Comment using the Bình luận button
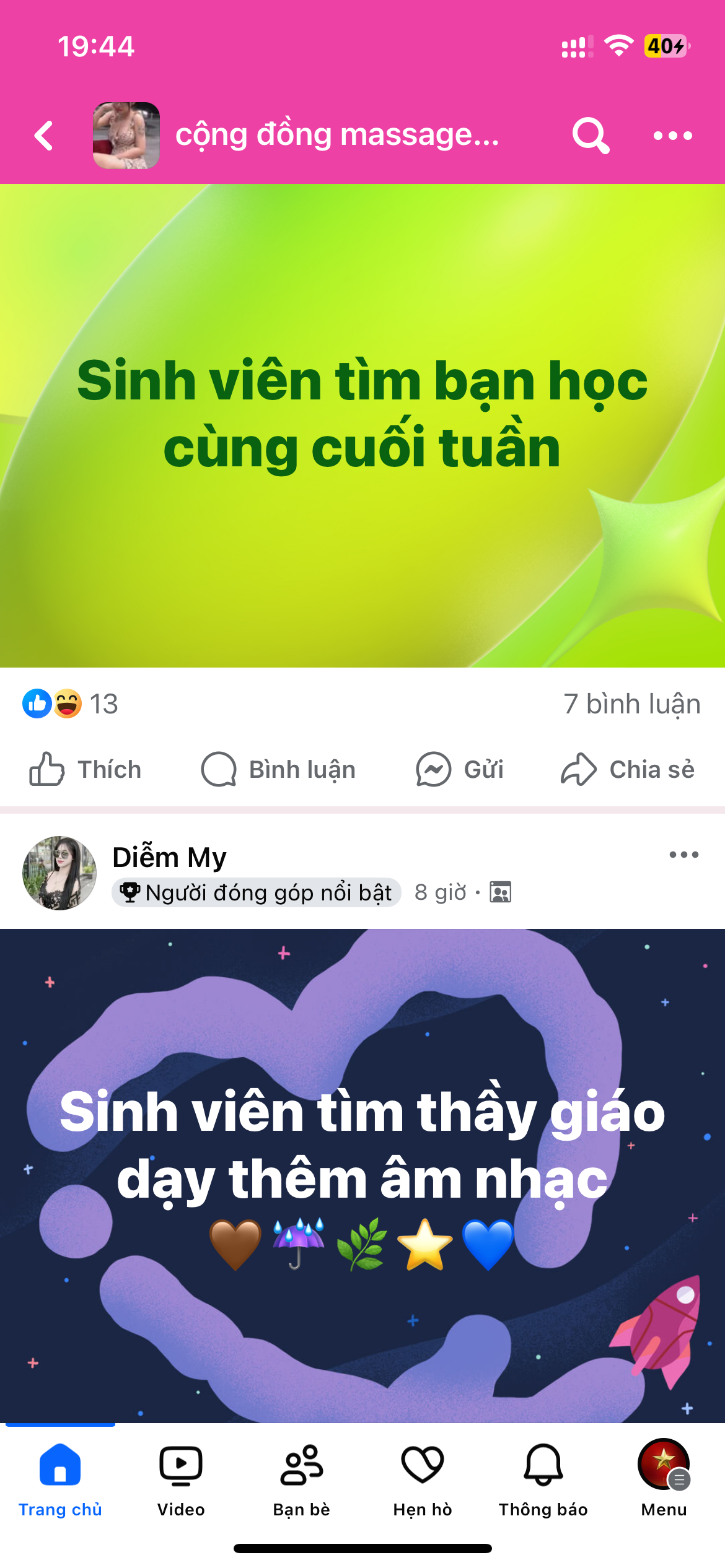Viewport: 725px width, 1568px height. (278, 770)
